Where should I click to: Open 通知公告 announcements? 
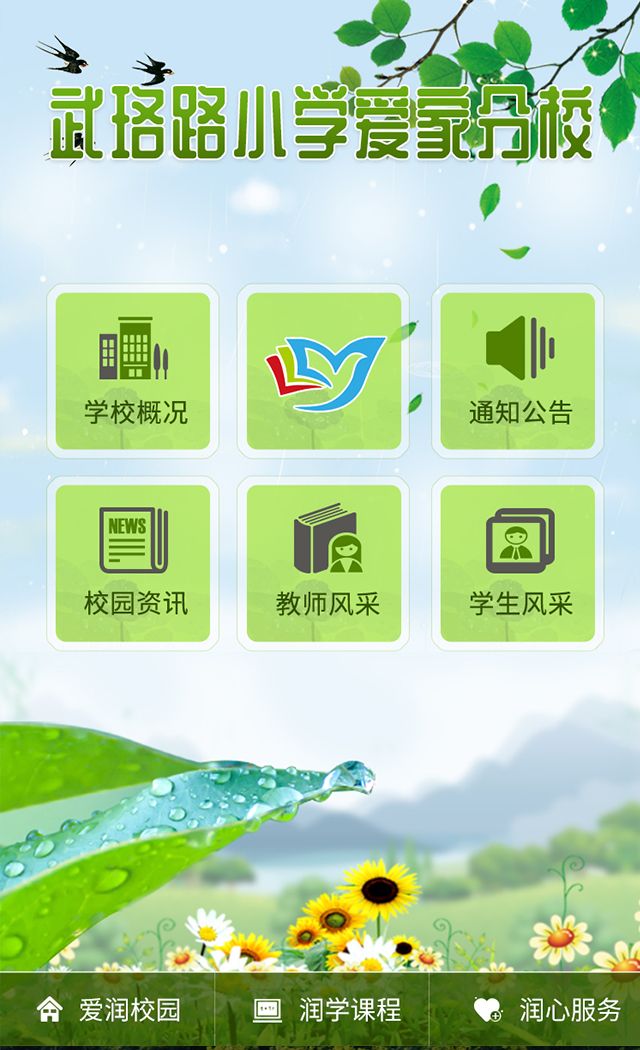pyautogui.click(x=518, y=371)
